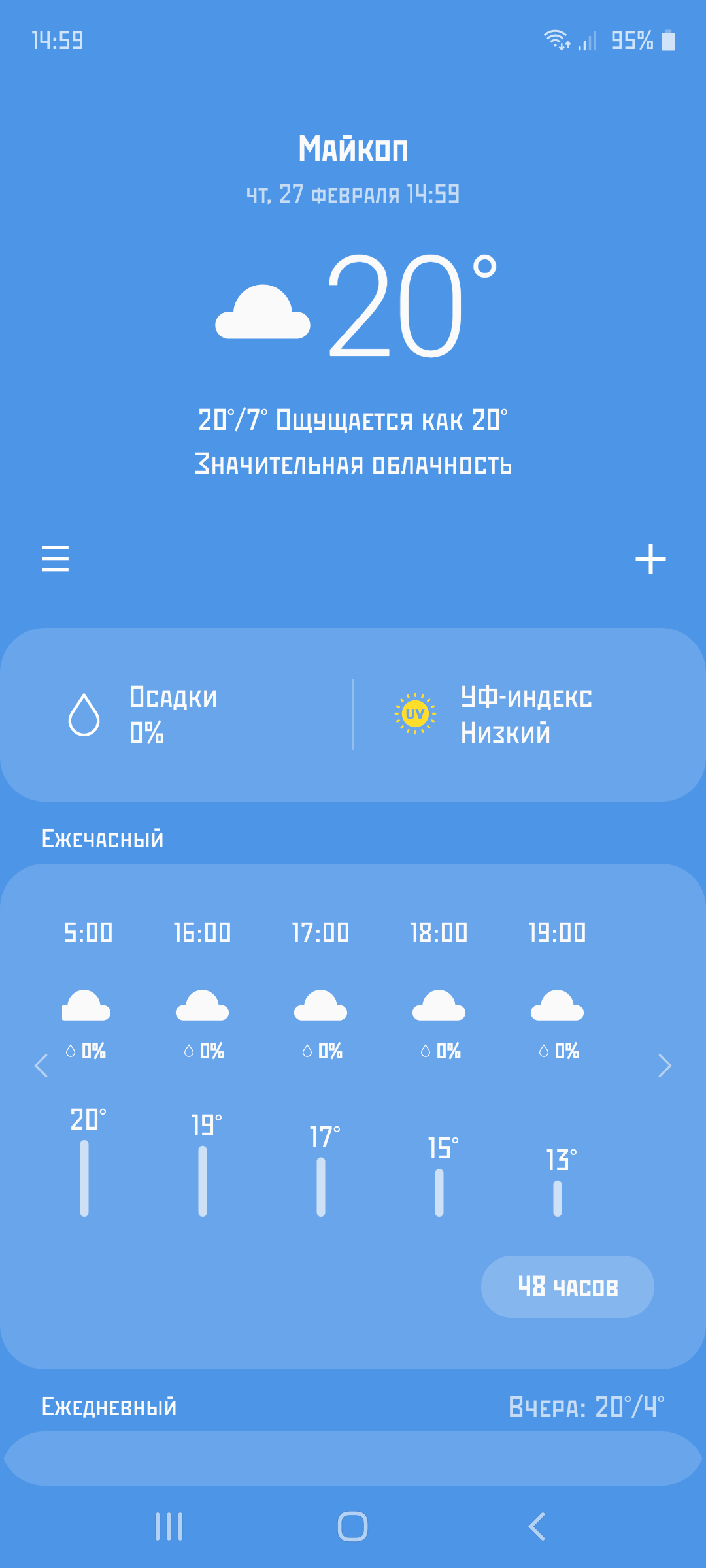Viewport: 706px width, 1568px height.
Task: Add a new city with plus icon
Action: point(650,559)
